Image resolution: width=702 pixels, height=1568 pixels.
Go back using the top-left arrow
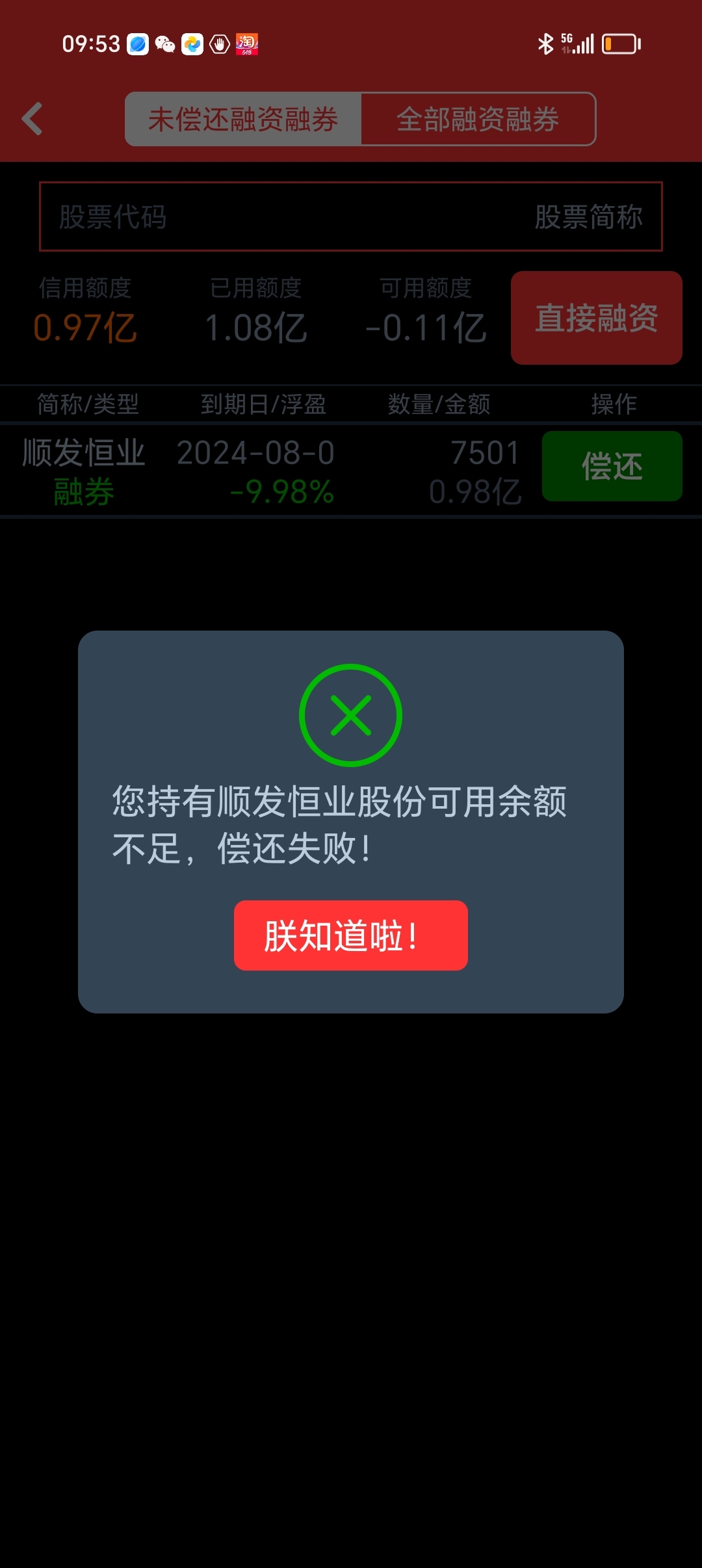coord(32,119)
